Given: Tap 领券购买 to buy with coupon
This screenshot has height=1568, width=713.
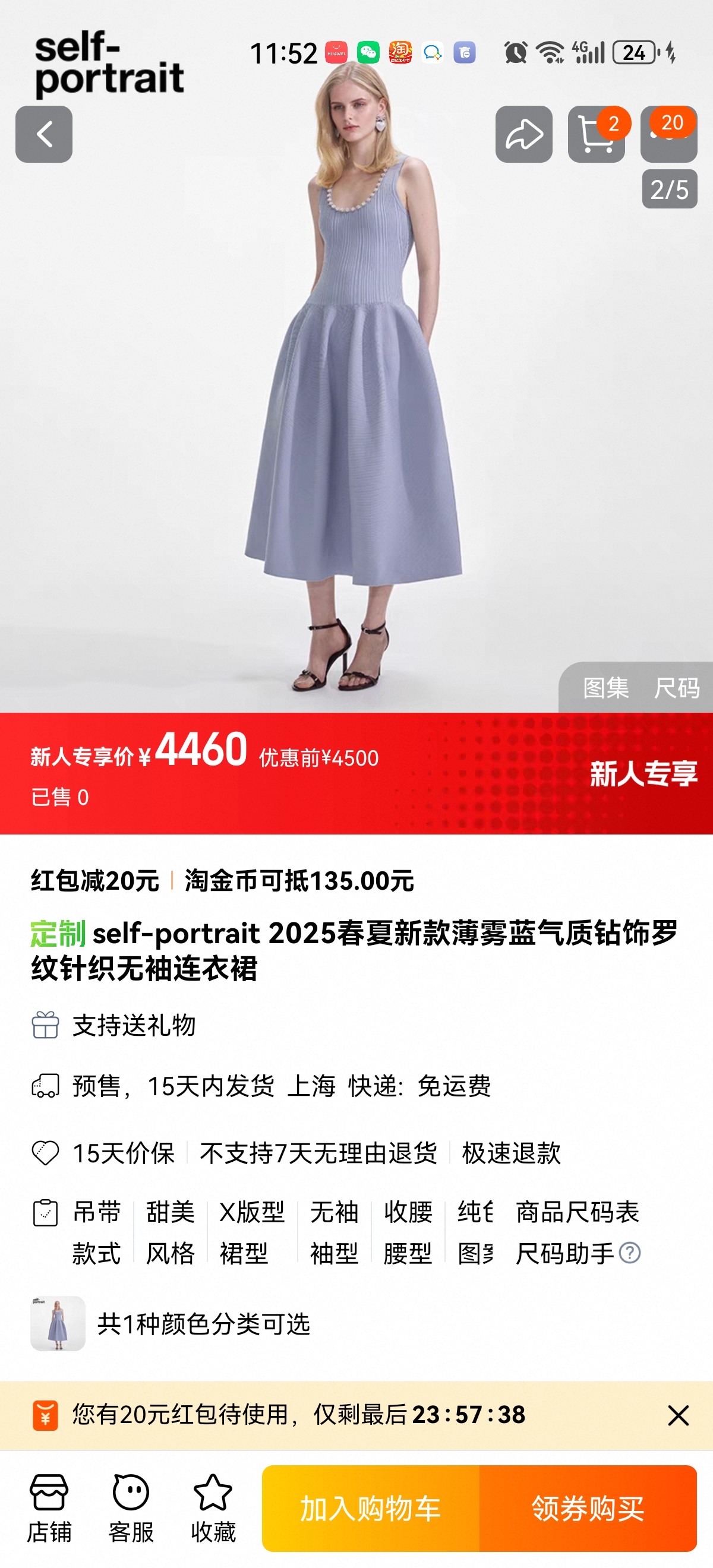Looking at the screenshot, I should [x=588, y=1509].
